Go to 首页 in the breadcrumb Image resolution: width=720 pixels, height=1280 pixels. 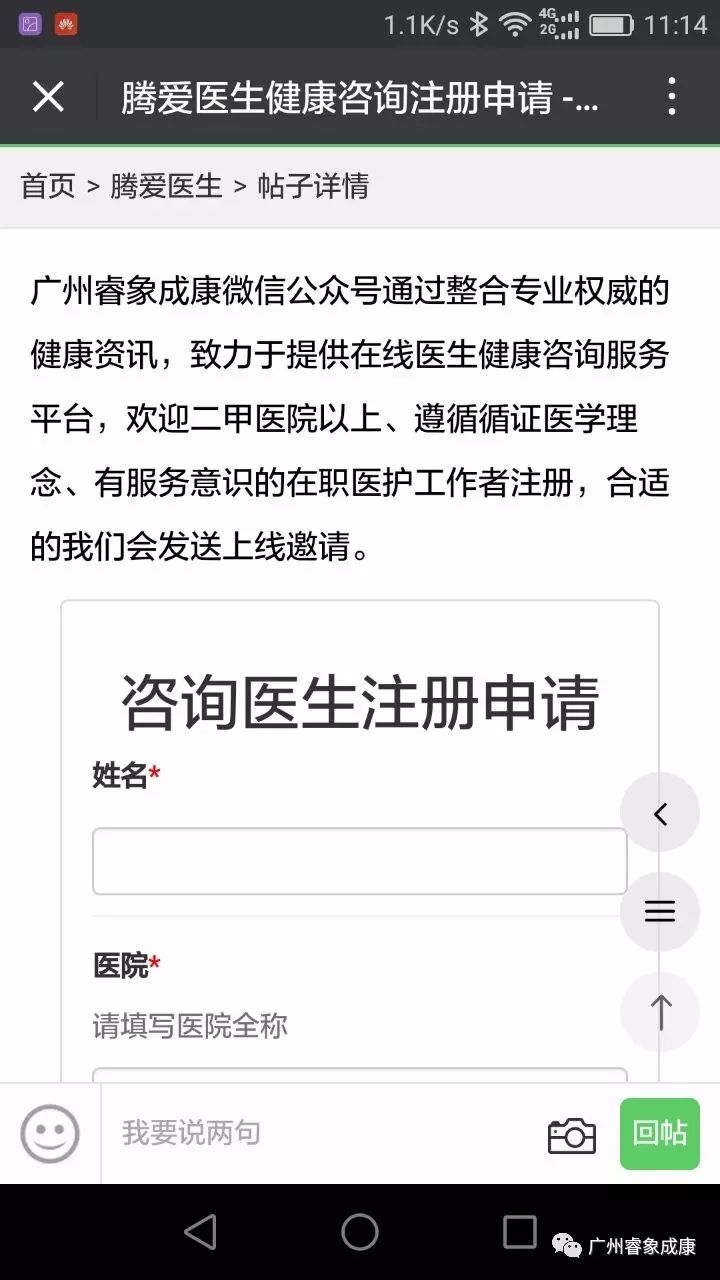click(47, 186)
